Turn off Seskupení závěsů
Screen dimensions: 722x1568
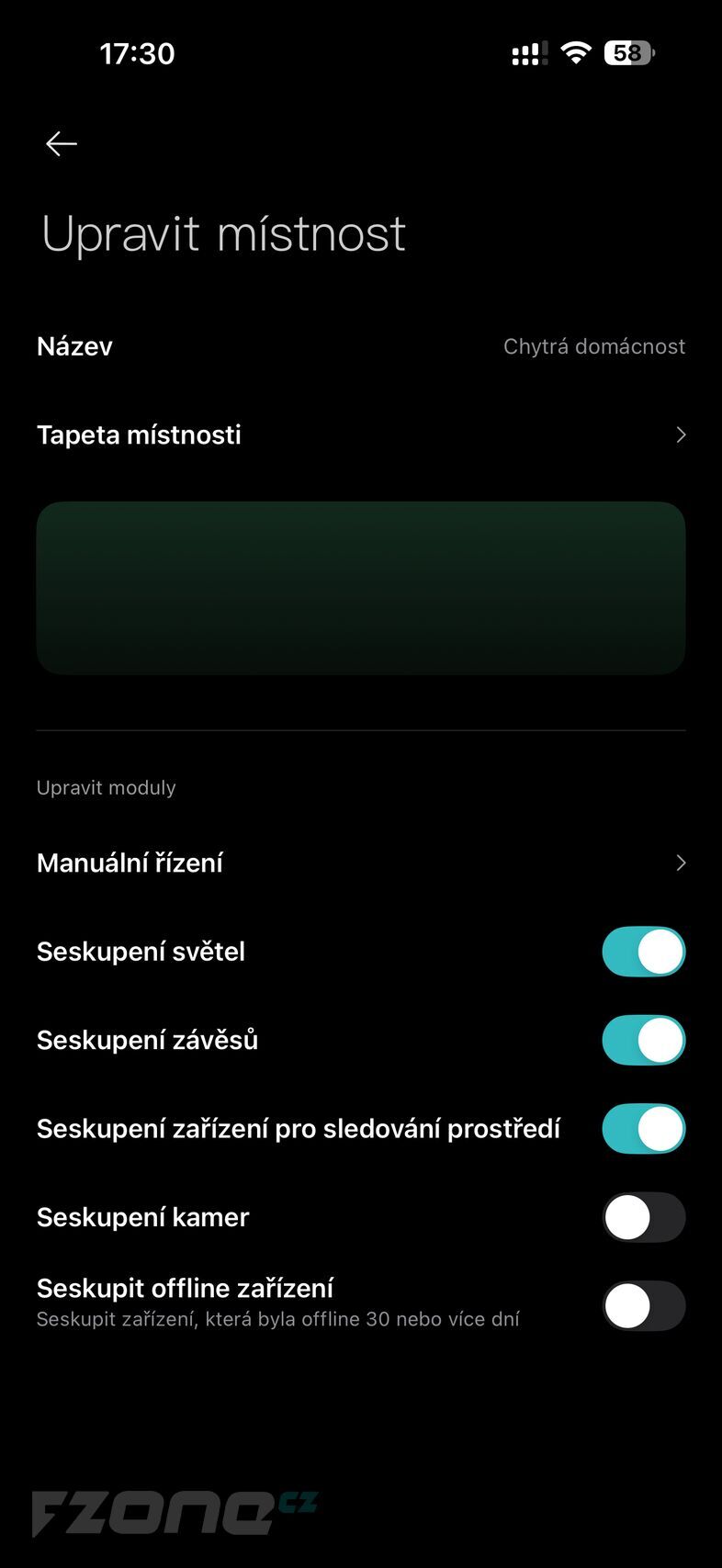(x=643, y=1039)
